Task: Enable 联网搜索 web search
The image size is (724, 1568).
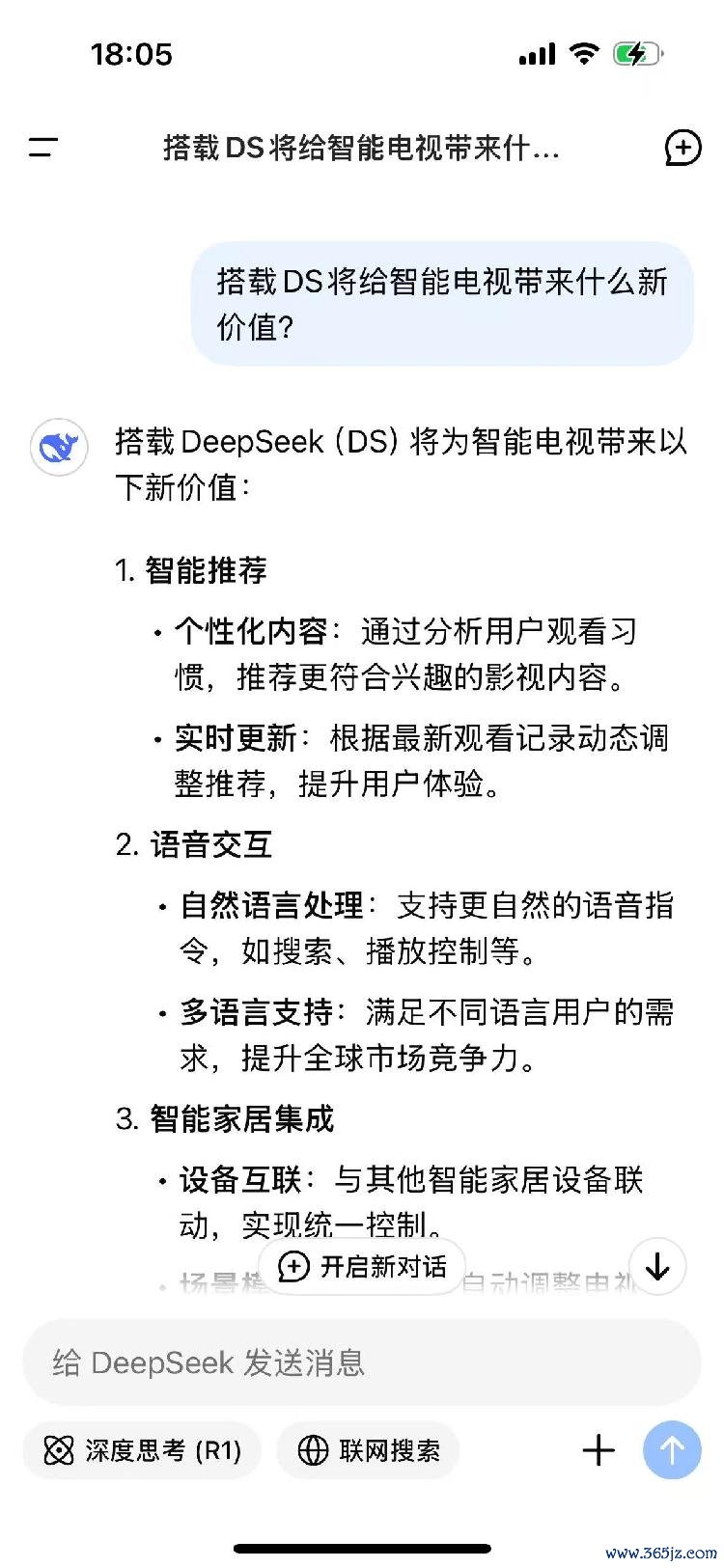Action: coord(368,1450)
